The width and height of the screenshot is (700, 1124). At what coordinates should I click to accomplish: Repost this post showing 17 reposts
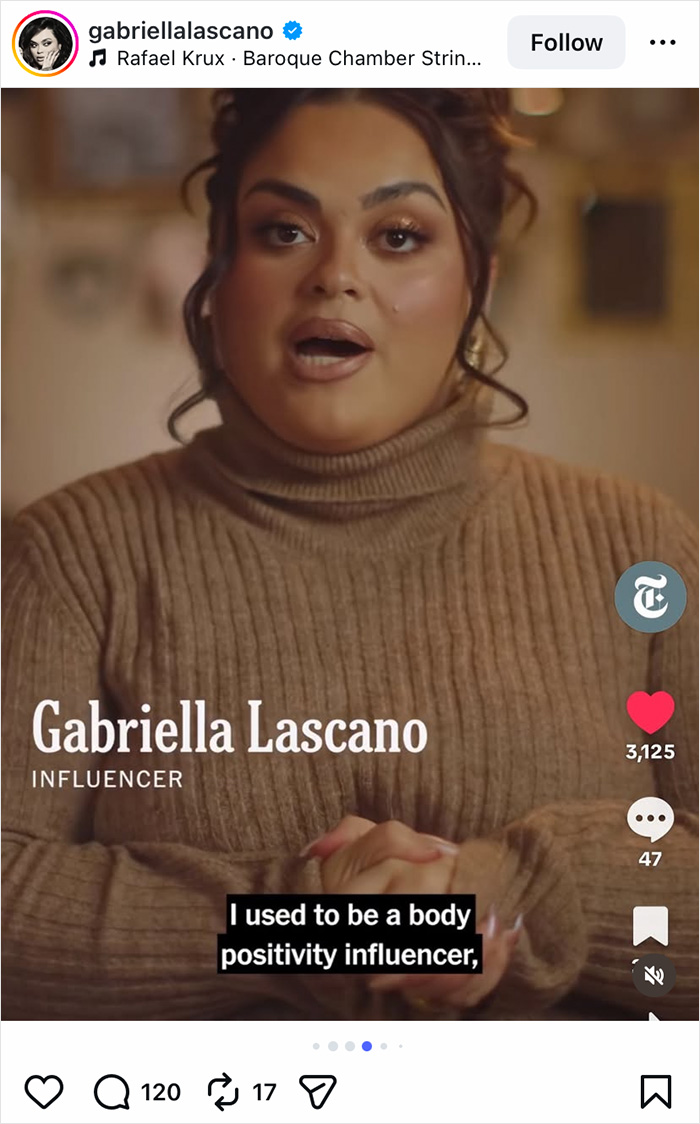tap(222, 1092)
